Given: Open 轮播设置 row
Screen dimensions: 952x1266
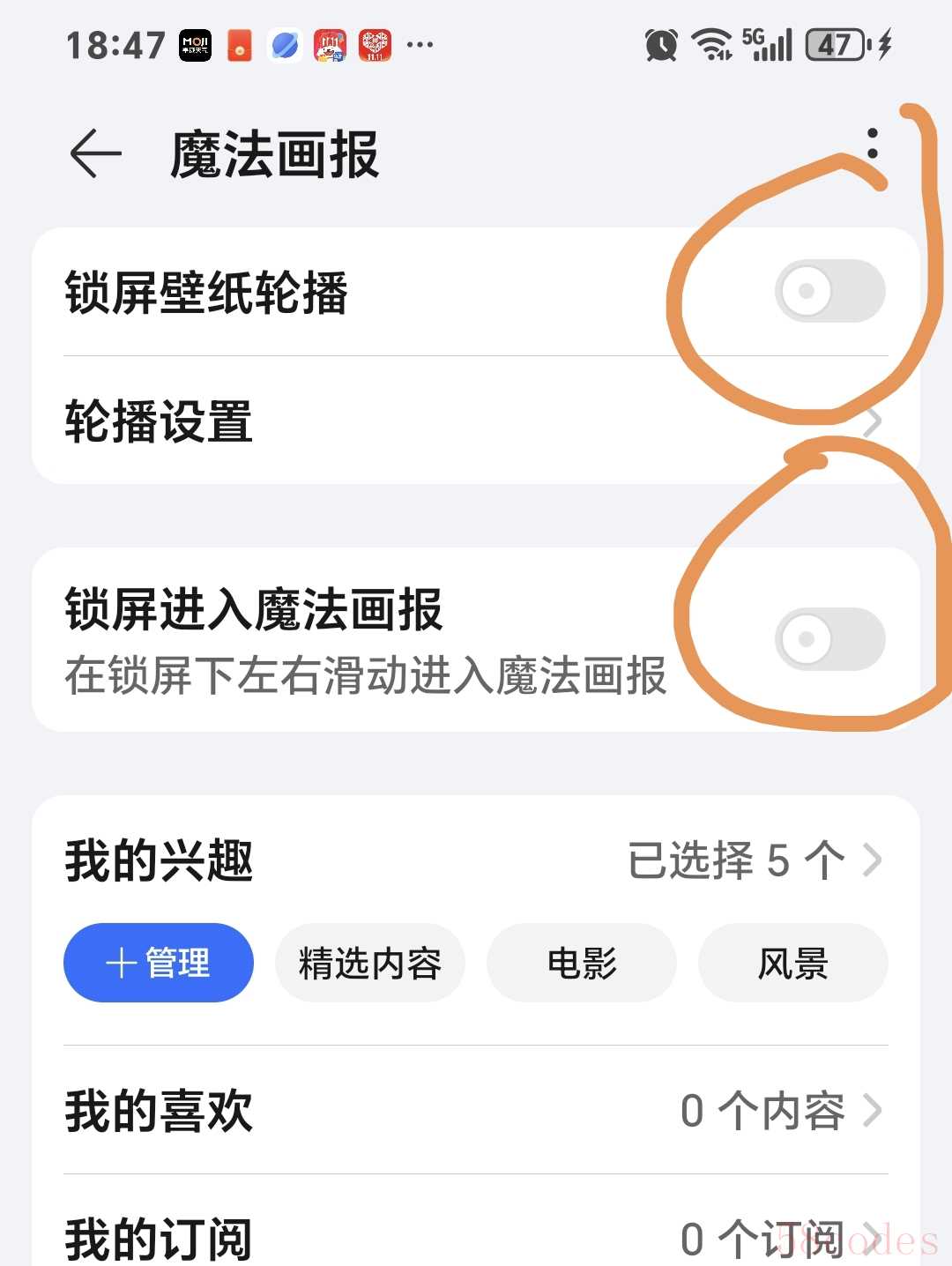Looking at the screenshot, I should (476, 421).
